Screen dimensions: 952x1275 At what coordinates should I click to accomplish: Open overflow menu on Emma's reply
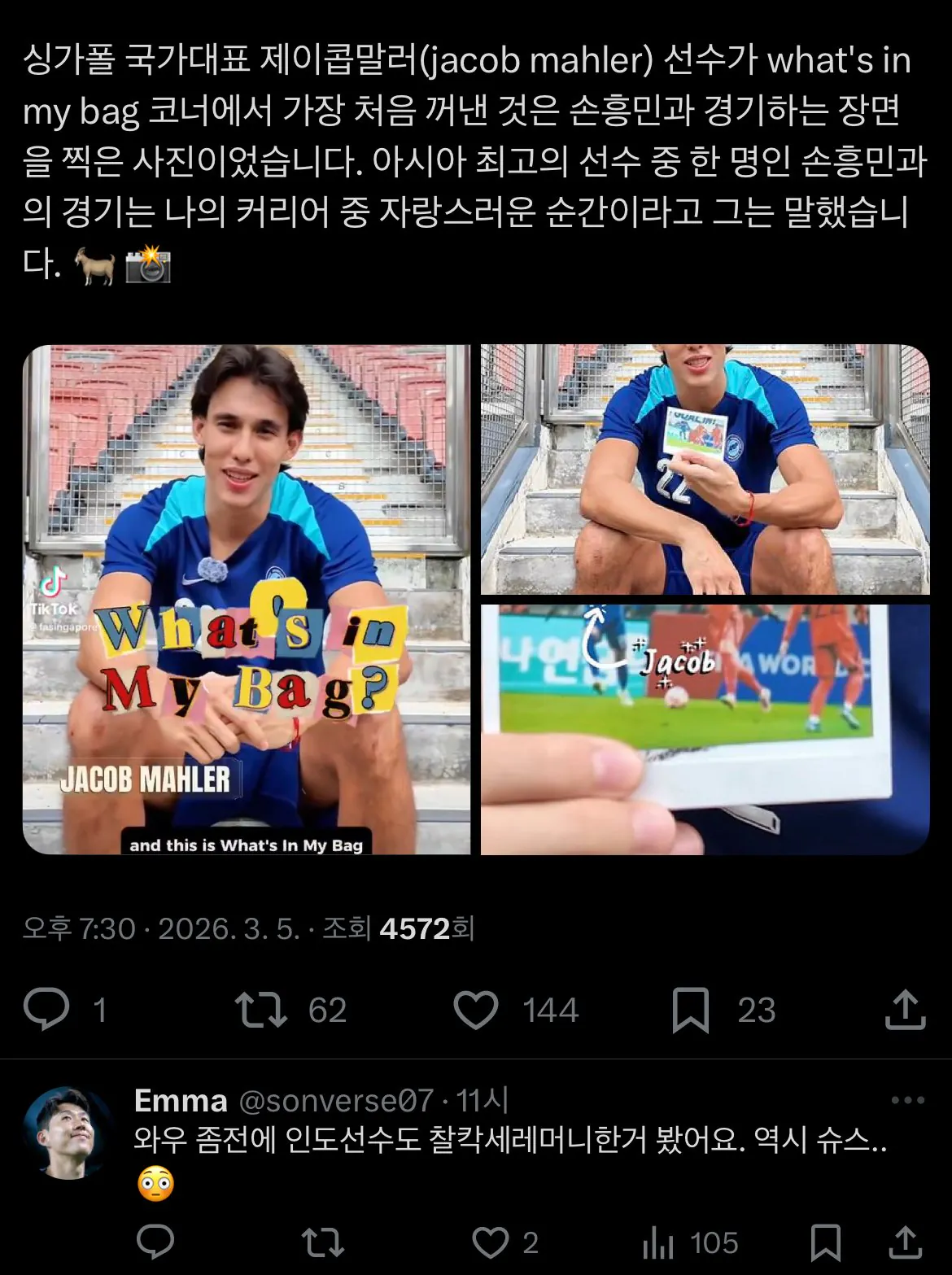pos(907,1101)
